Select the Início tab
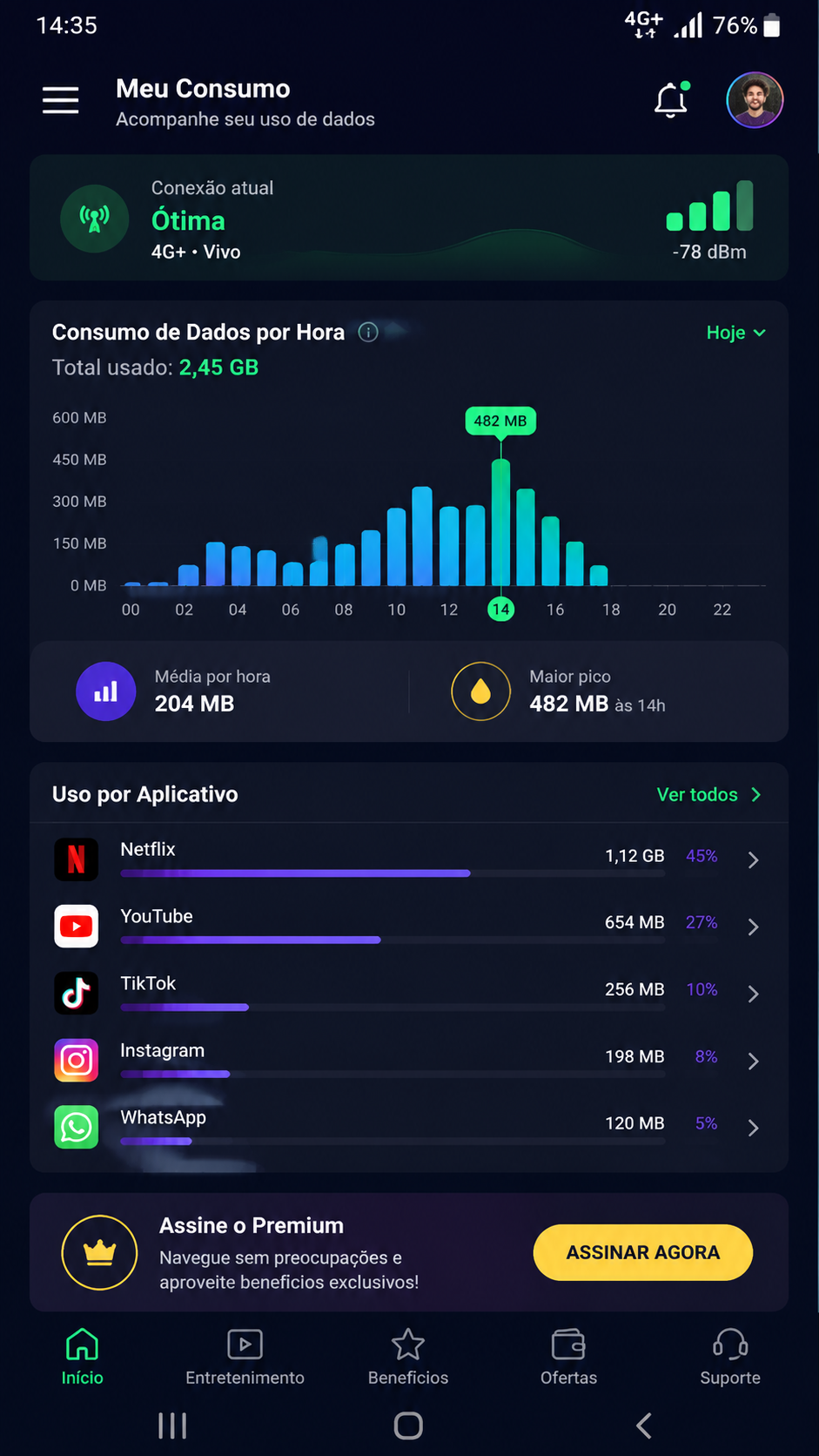This screenshot has width=819, height=1456. point(82,1357)
